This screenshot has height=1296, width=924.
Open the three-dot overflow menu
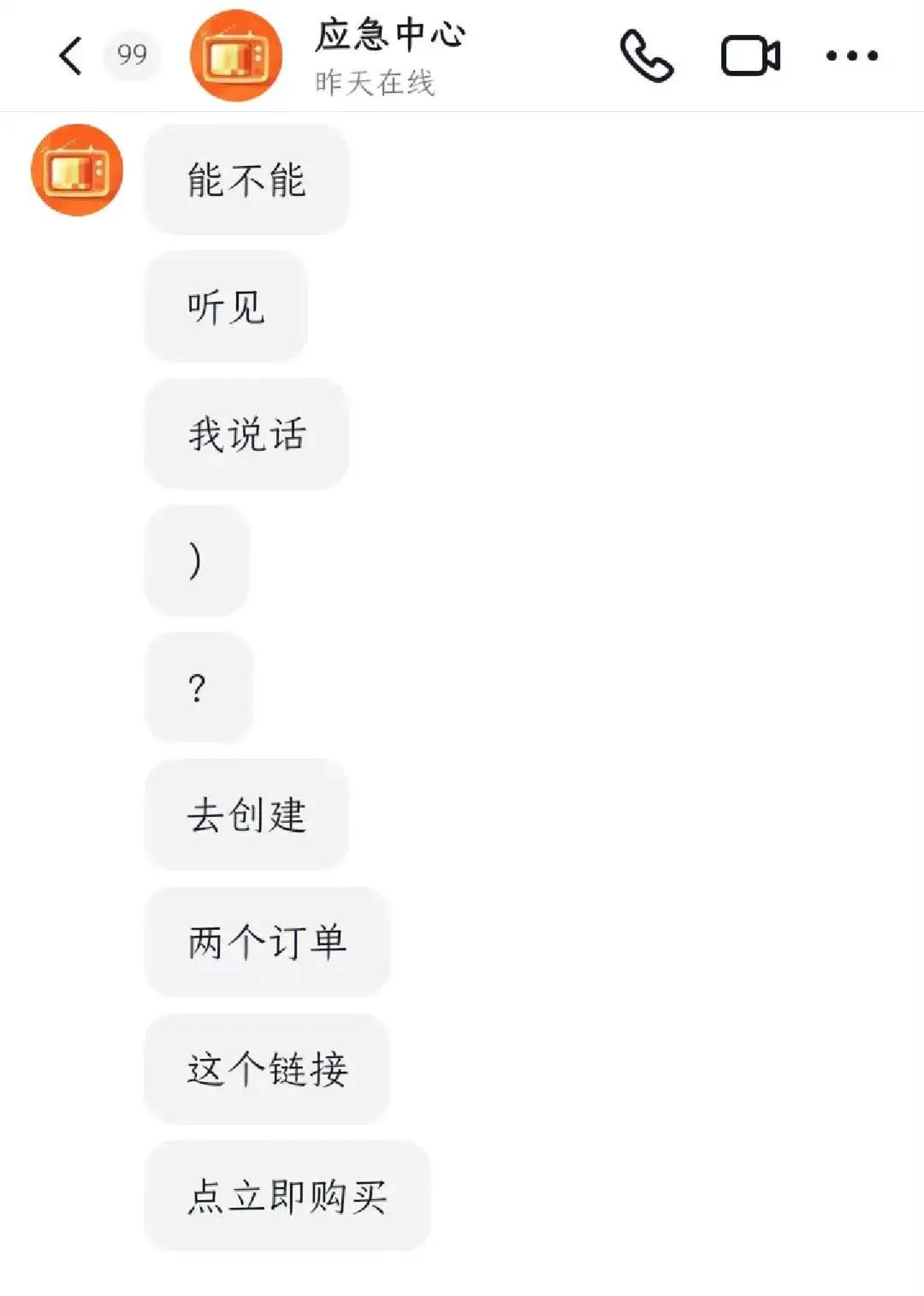coord(851,56)
